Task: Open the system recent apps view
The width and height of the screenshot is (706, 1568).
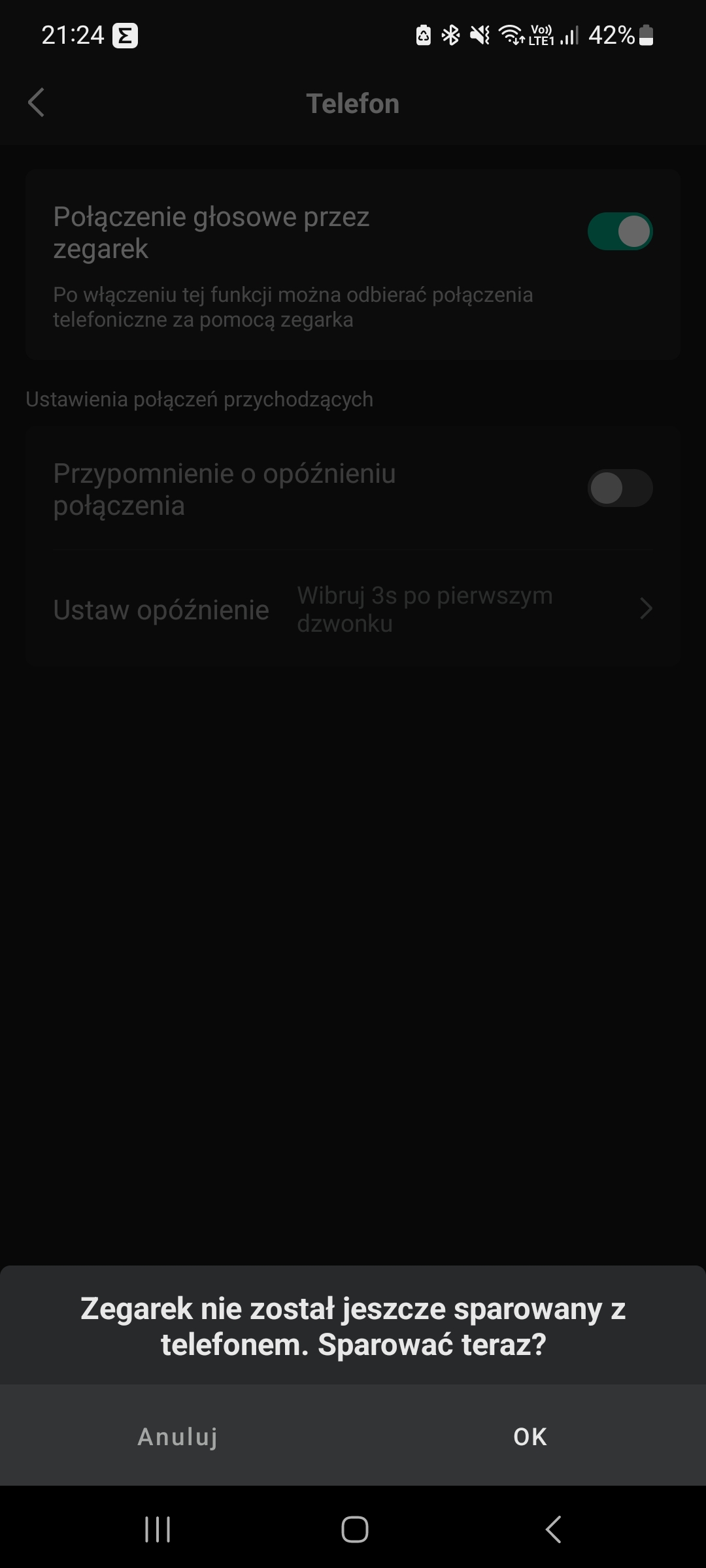Action: click(158, 1529)
